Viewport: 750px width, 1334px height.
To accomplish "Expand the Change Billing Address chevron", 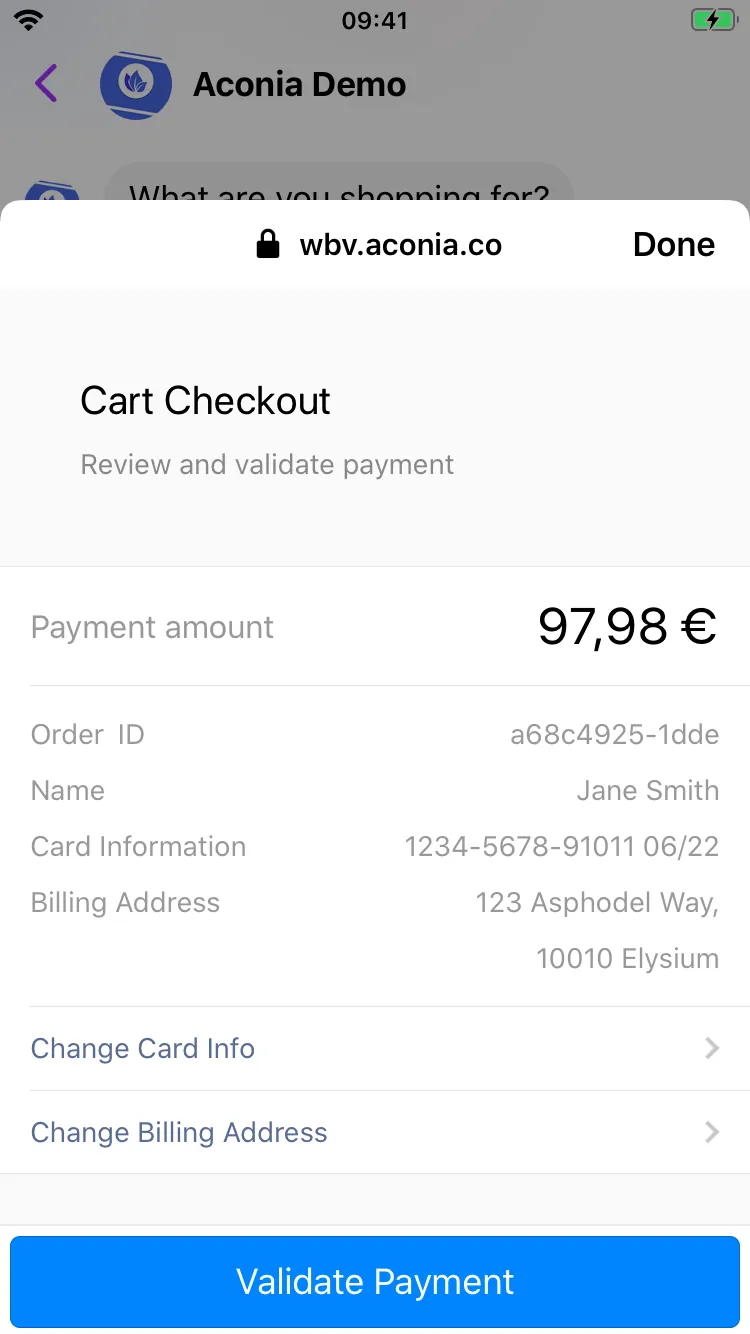I will (711, 1132).
